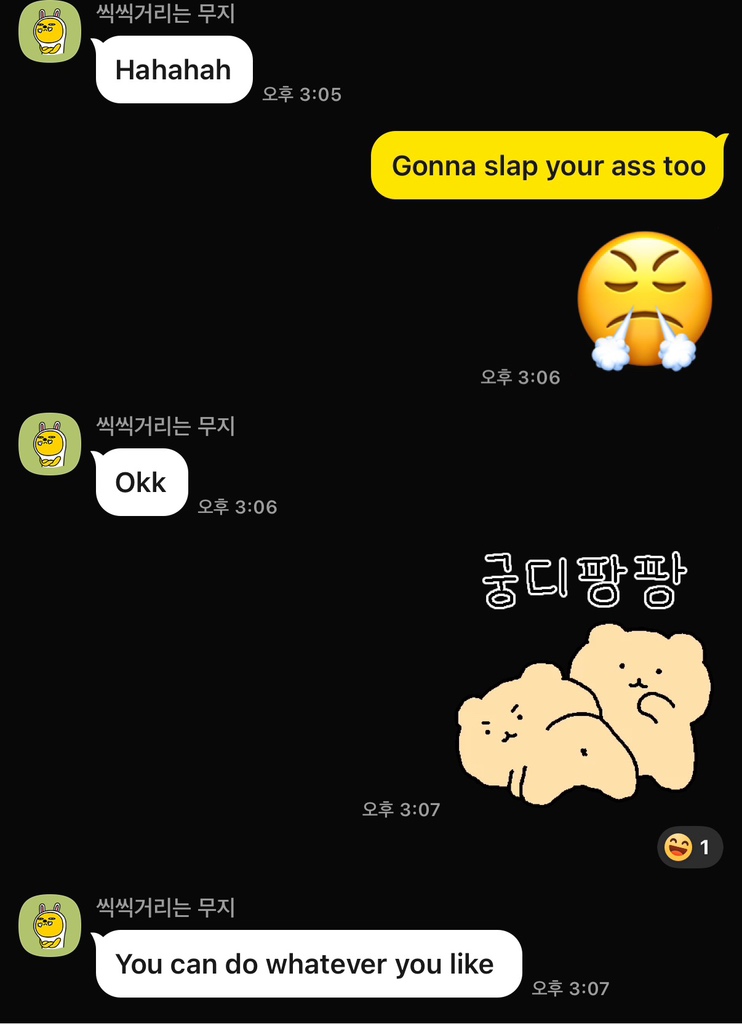742x1024 pixels.
Task: Expand options on the yellow message bubble
Action: point(548,165)
